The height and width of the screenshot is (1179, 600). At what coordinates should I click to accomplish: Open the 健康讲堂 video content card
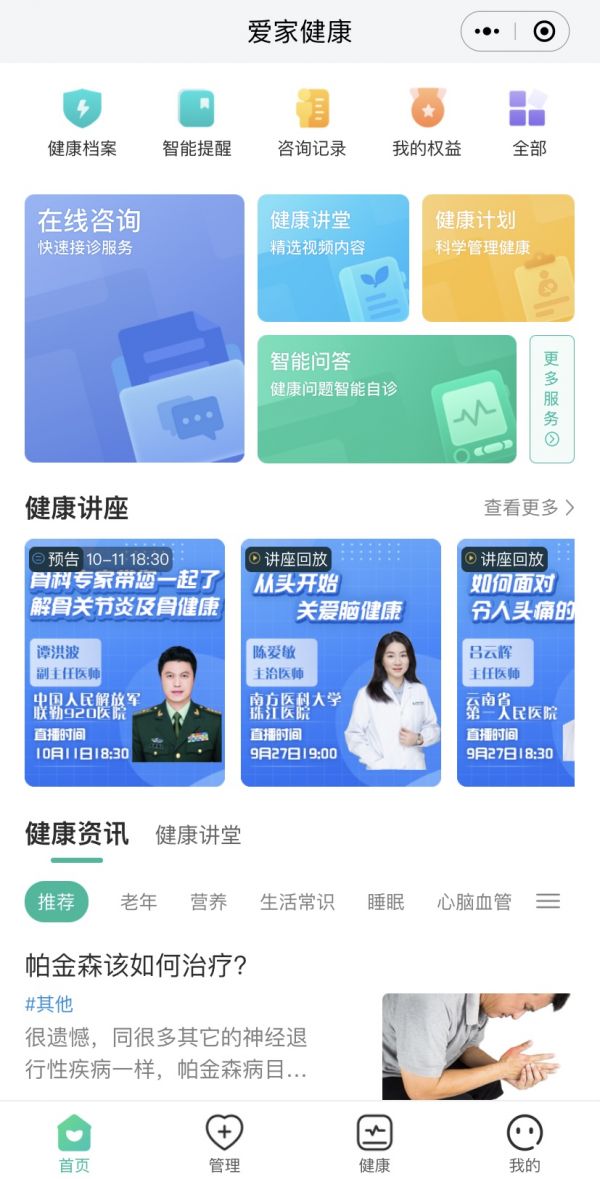click(333, 258)
